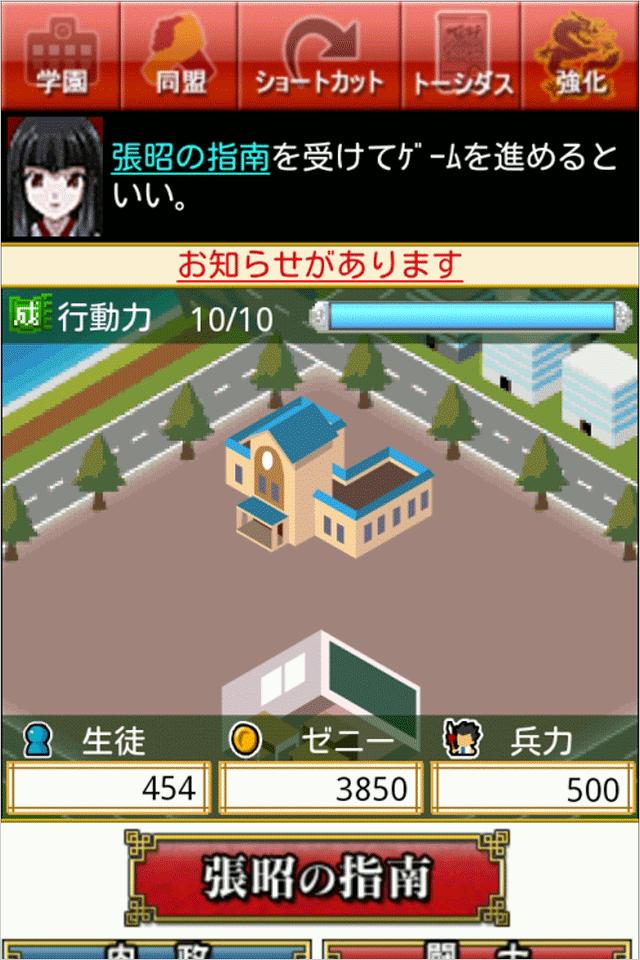Follow the 張昭の指南 link in the message
The height and width of the screenshot is (960, 640).
pos(190,158)
